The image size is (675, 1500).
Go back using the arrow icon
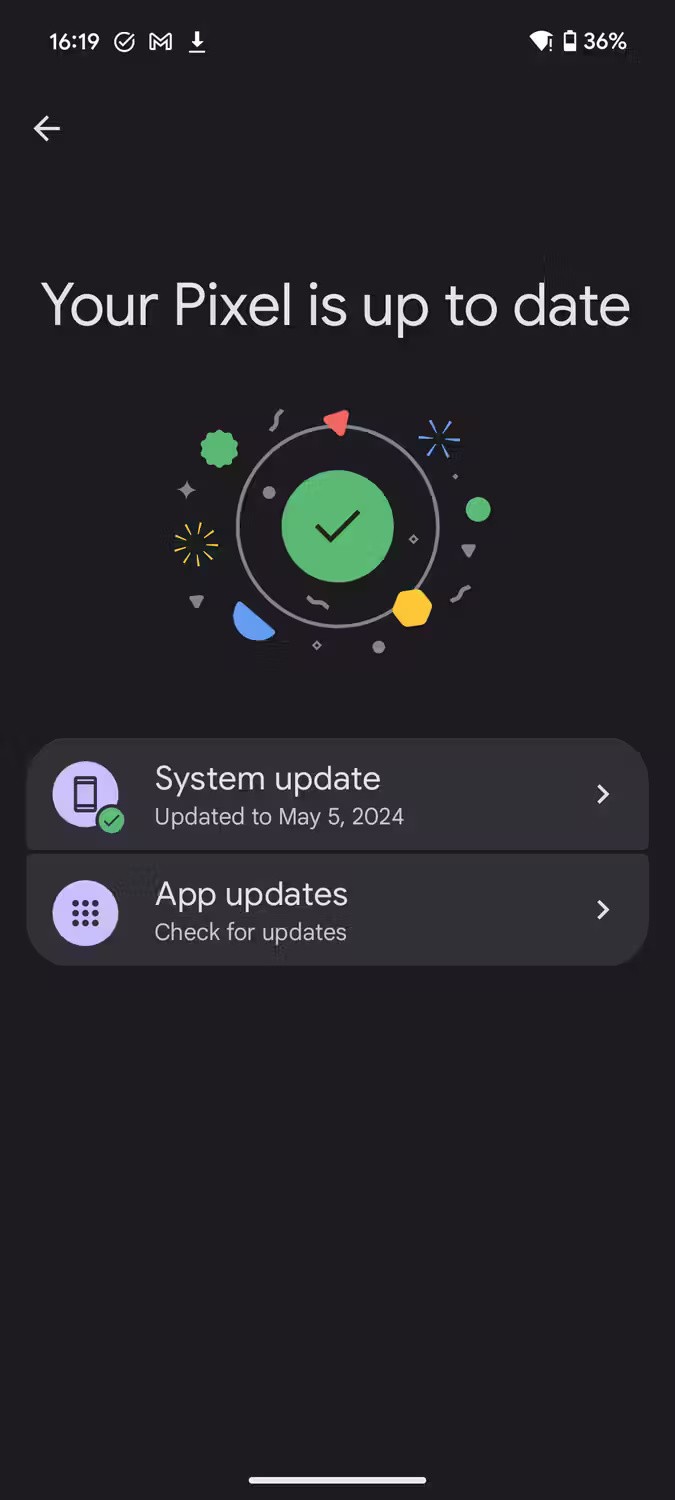[47, 128]
